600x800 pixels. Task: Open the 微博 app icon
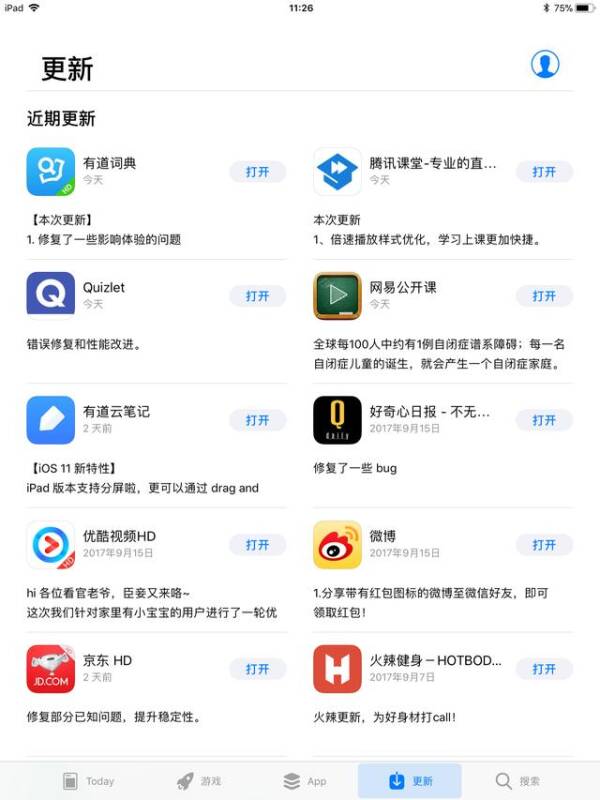[x=337, y=545]
